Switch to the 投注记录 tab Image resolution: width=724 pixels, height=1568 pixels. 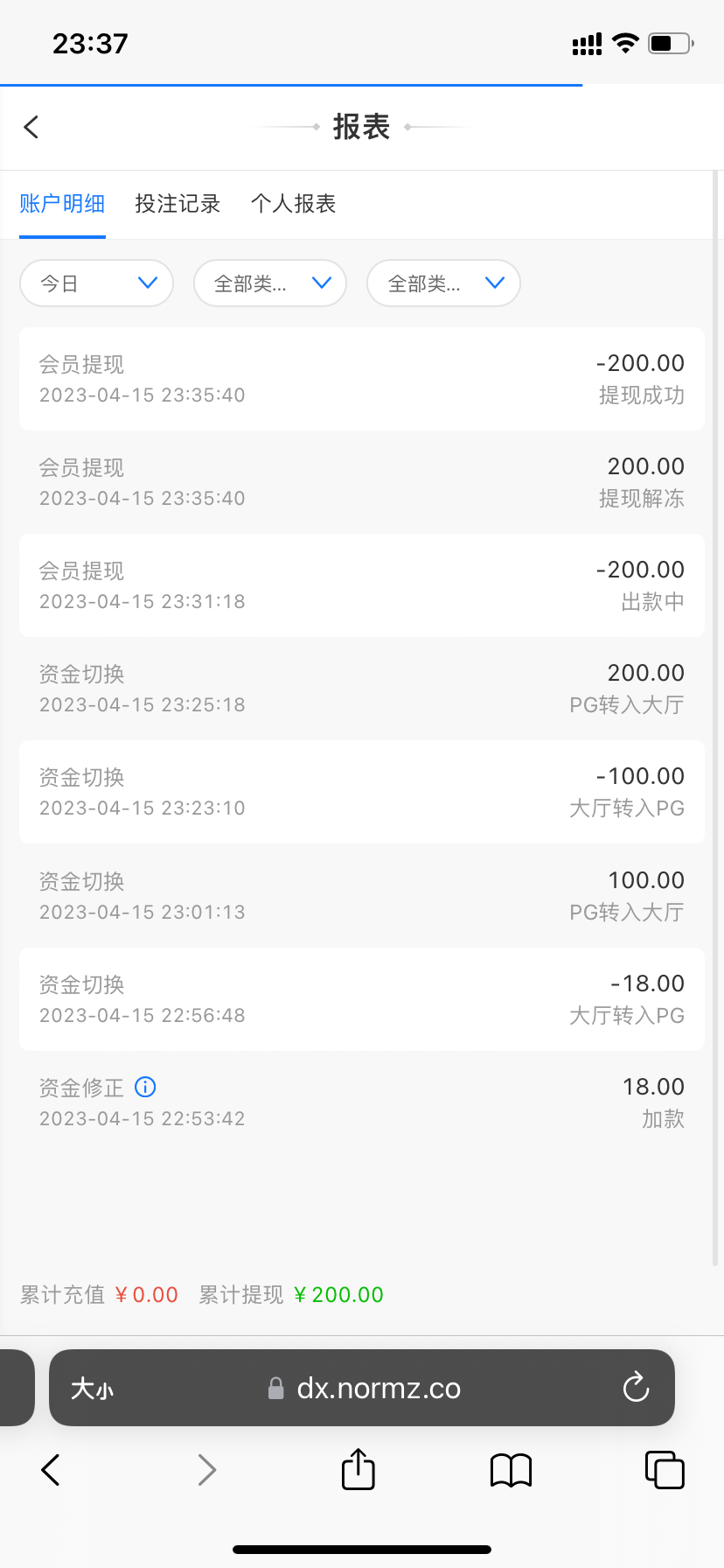[178, 204]
